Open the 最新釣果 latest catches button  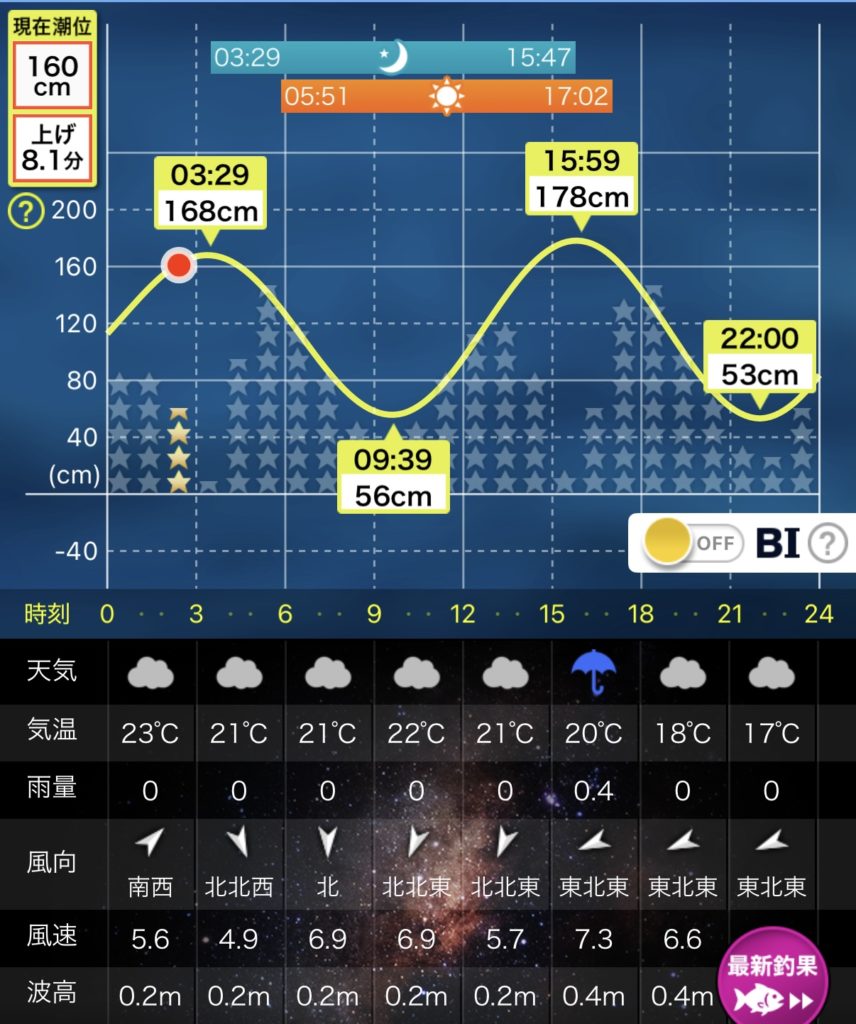point(772,982)
